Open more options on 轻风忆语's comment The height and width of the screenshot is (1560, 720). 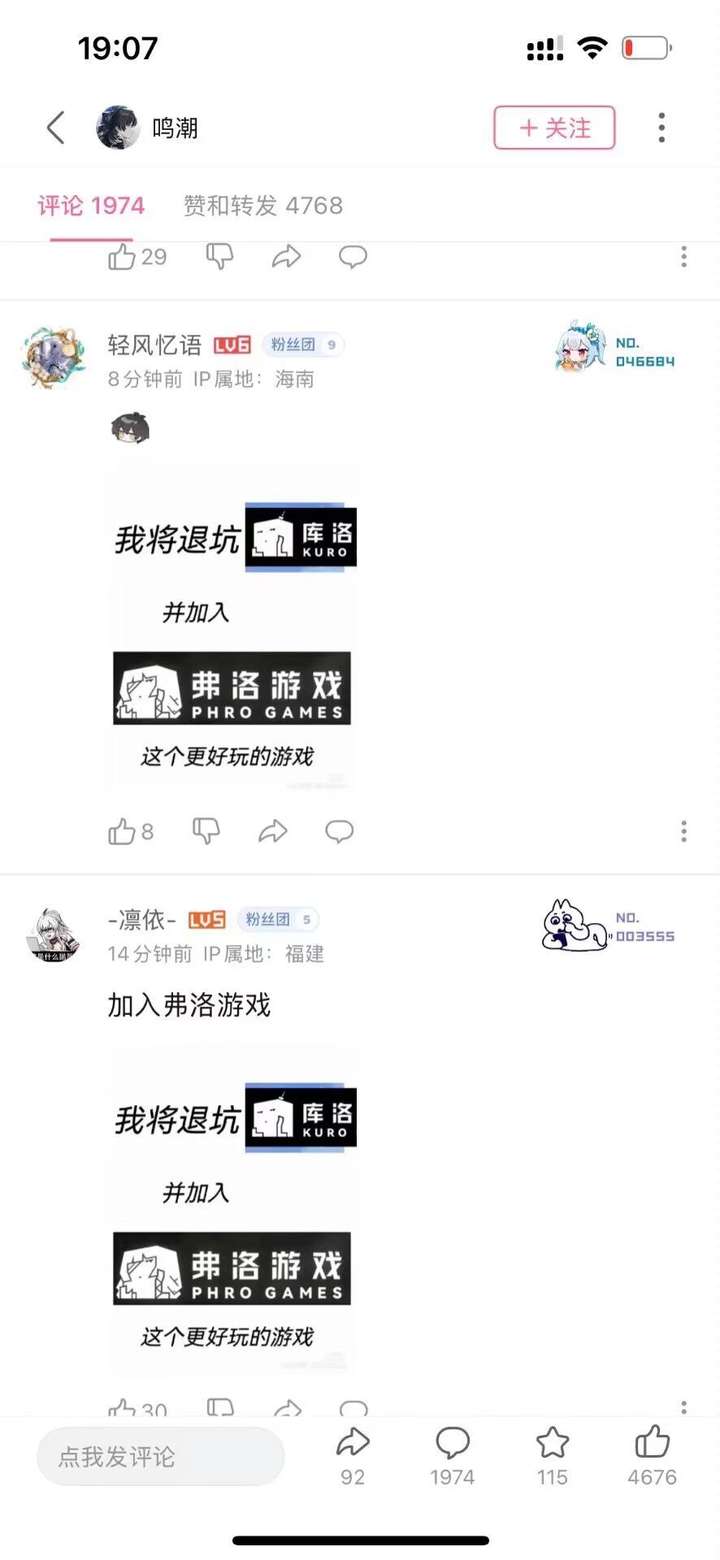click(684, 831)
